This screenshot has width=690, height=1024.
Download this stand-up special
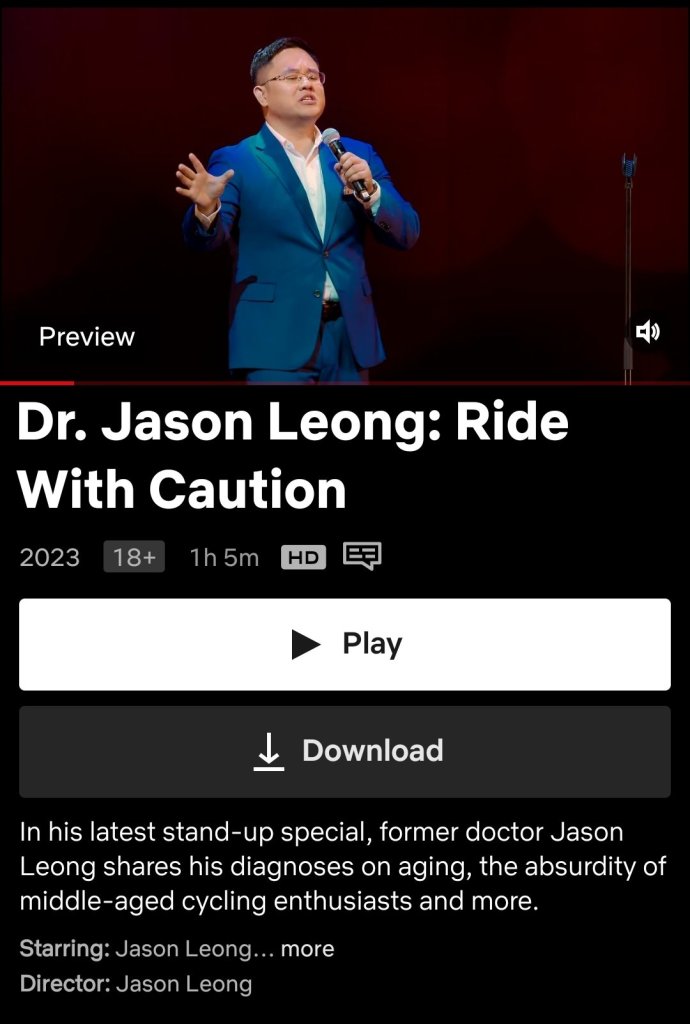point(345,751)
